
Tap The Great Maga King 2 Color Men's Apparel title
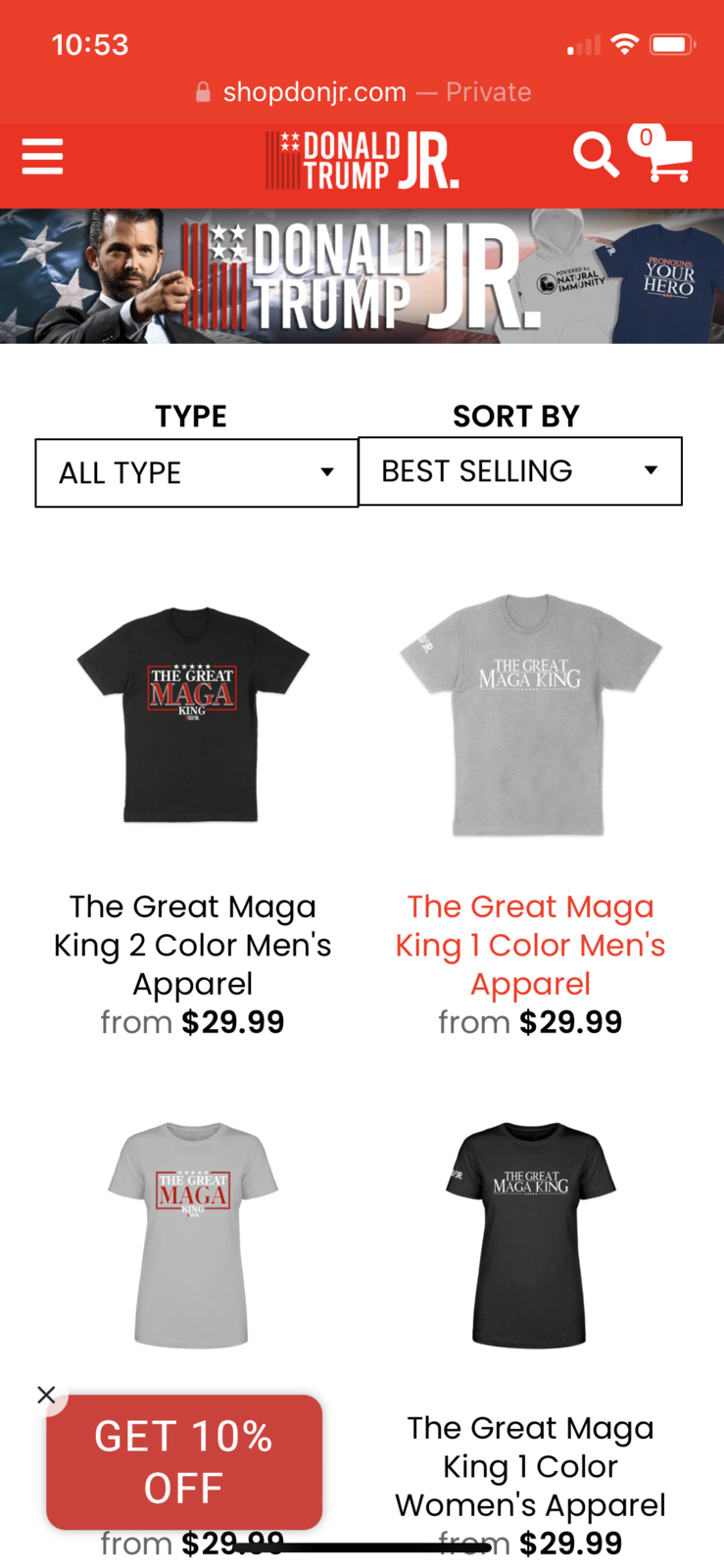point(193,945)
